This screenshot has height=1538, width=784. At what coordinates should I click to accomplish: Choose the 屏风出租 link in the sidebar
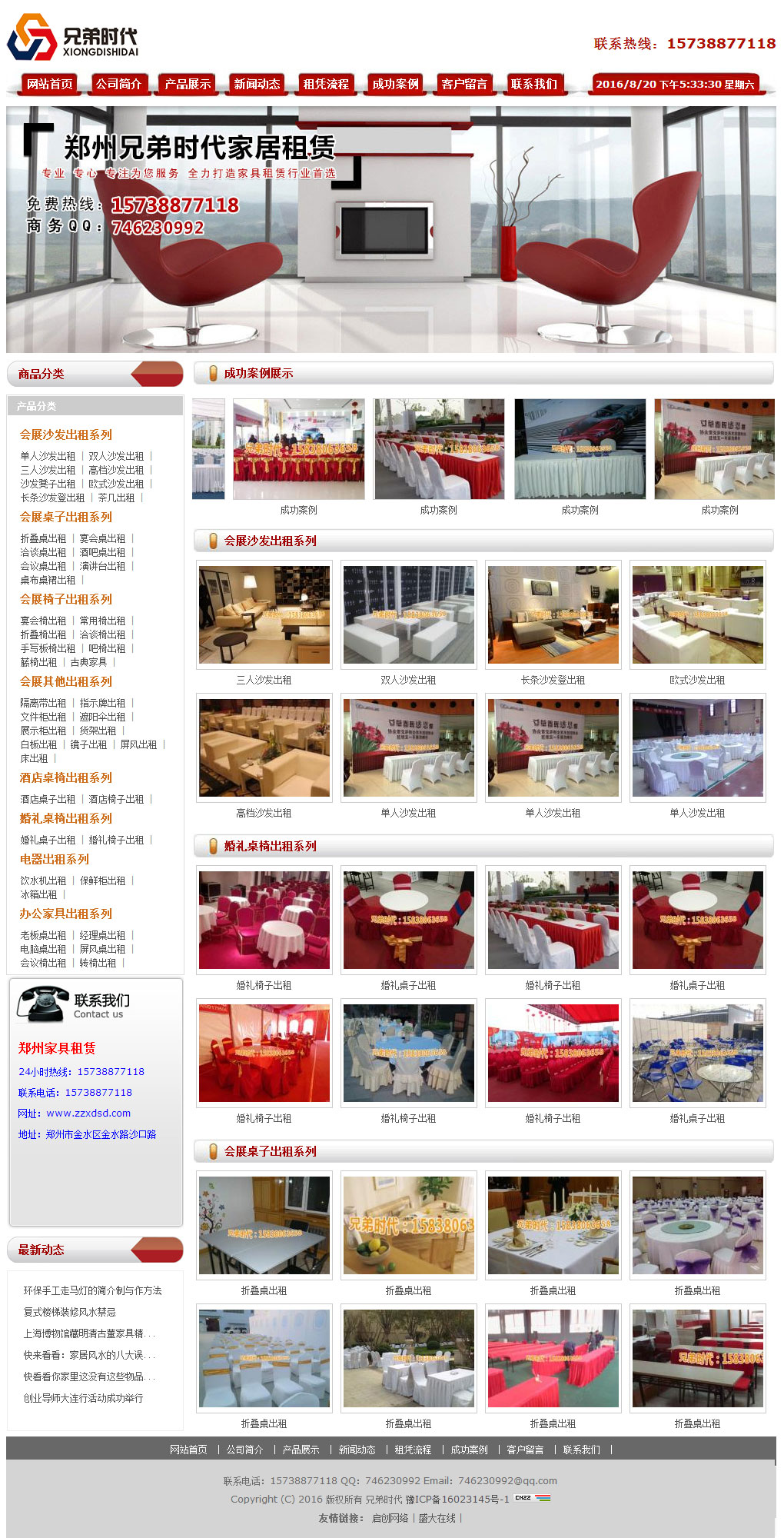(x=138, y=744)
